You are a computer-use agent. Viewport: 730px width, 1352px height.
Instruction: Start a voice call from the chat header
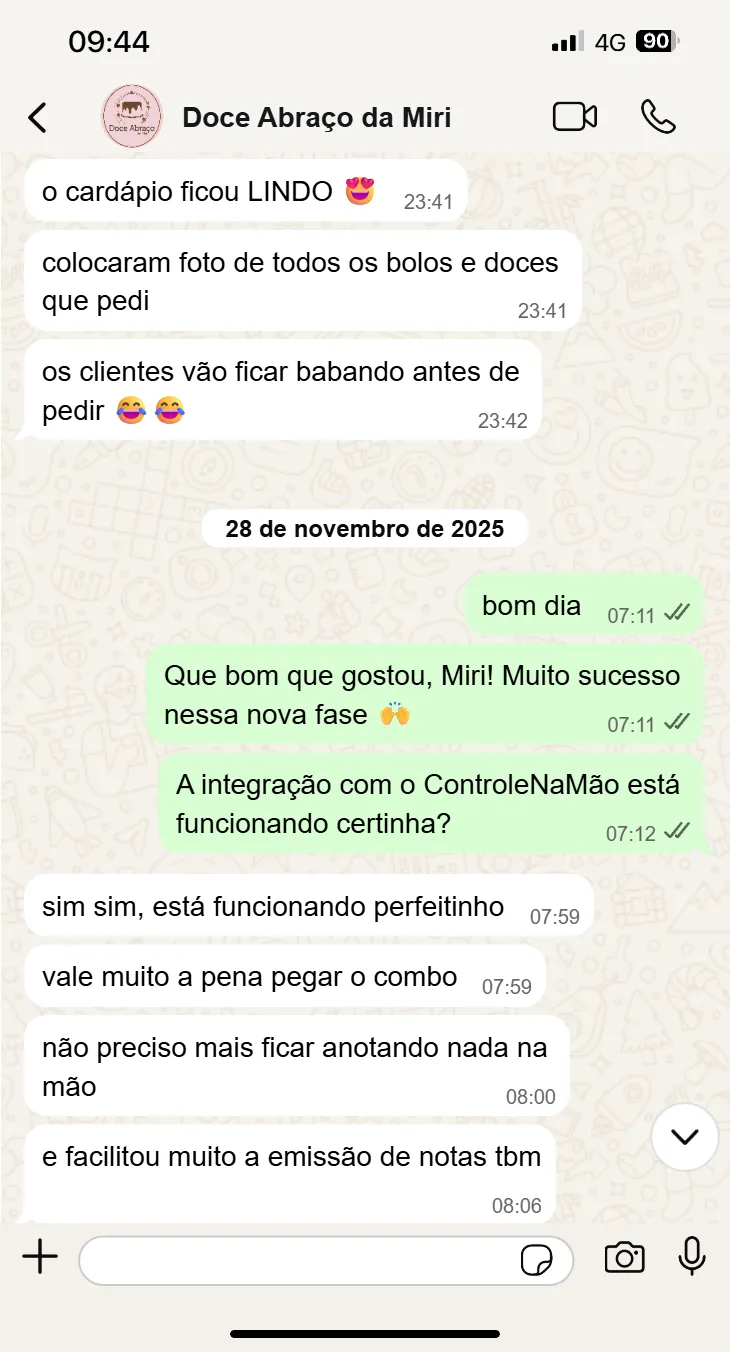[x=660, y=116]
